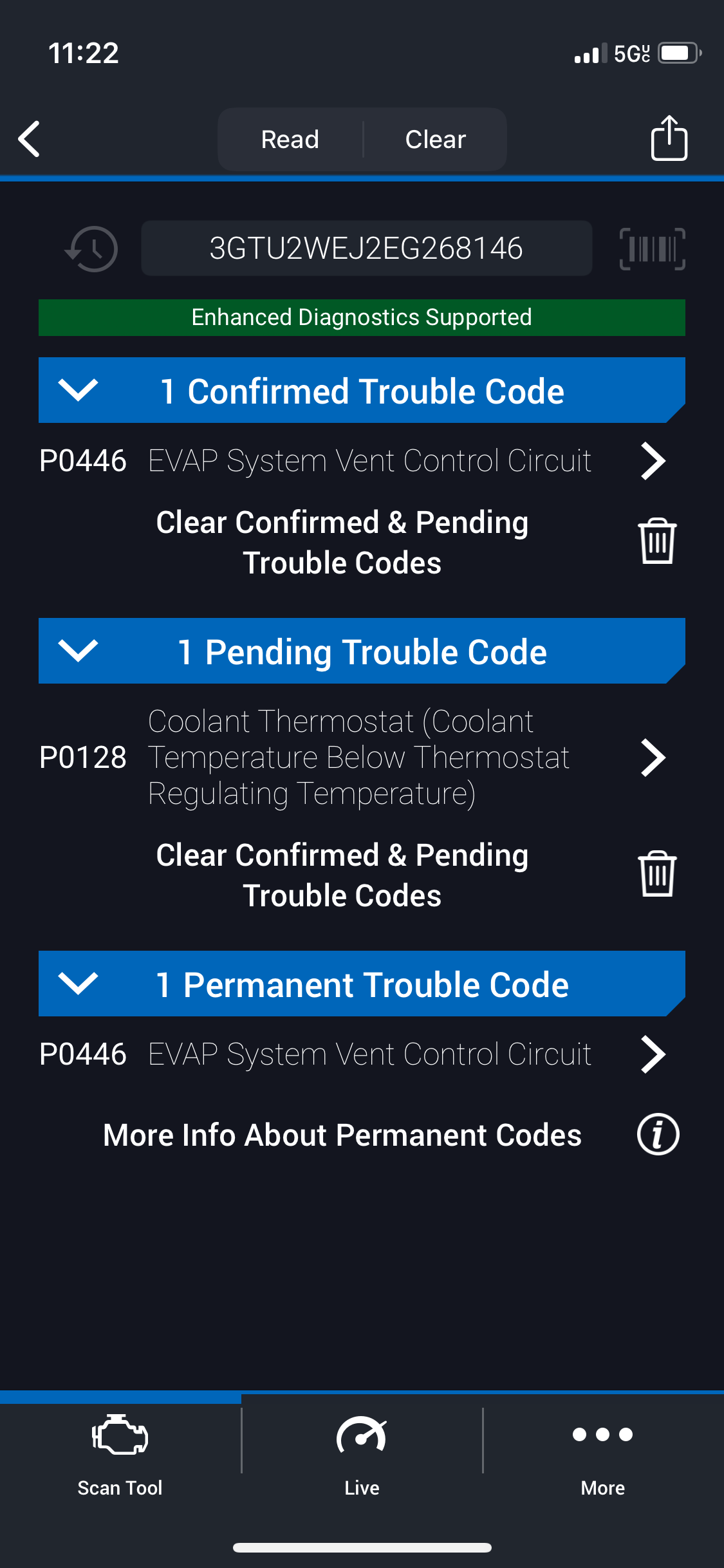The width and height of the screenshot is (724, 1568).
Task: Clear codes using trash under pending P0128
Action: point(657,874)
